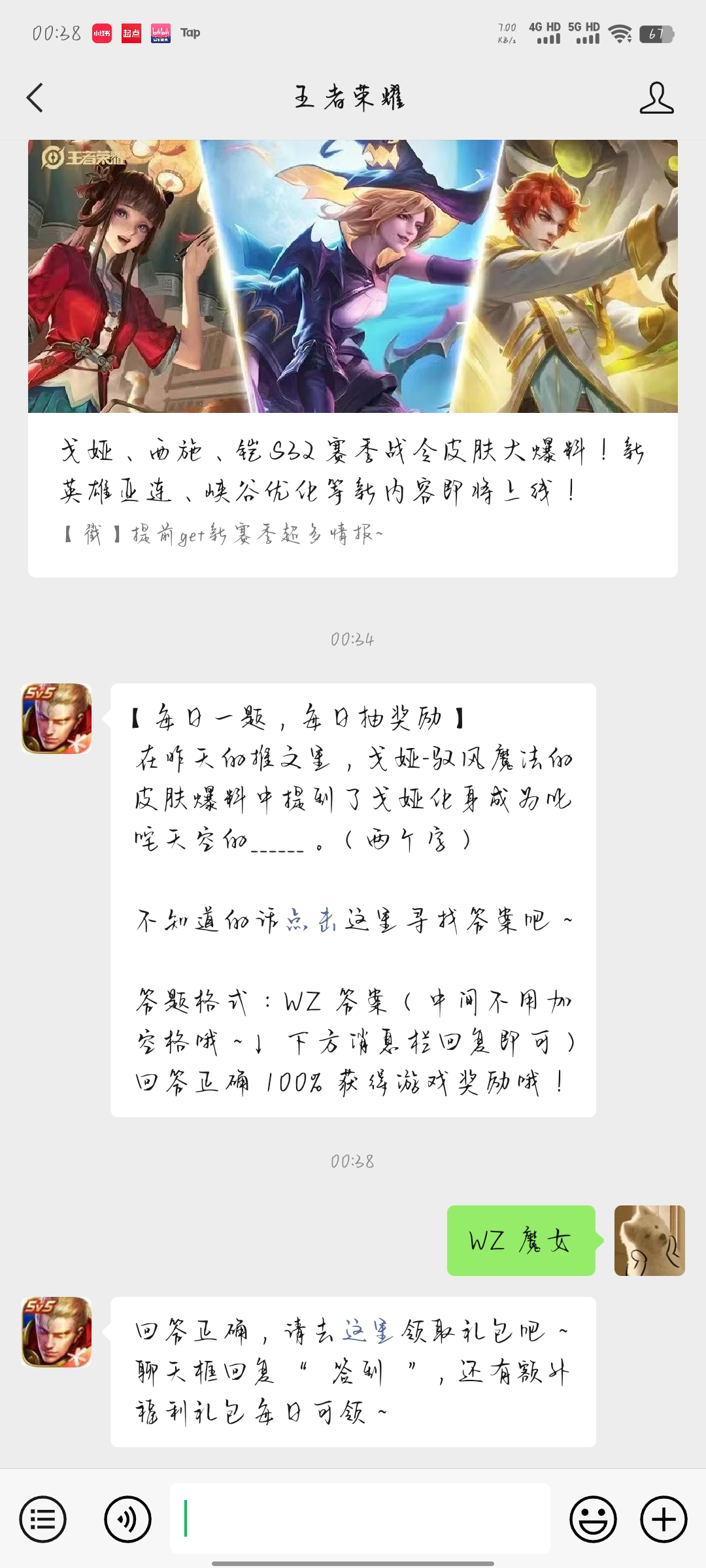Tap the 点击 link to find answer
Image resolution: width=706 pixels, height=1568 pixels.
point(311,920)
